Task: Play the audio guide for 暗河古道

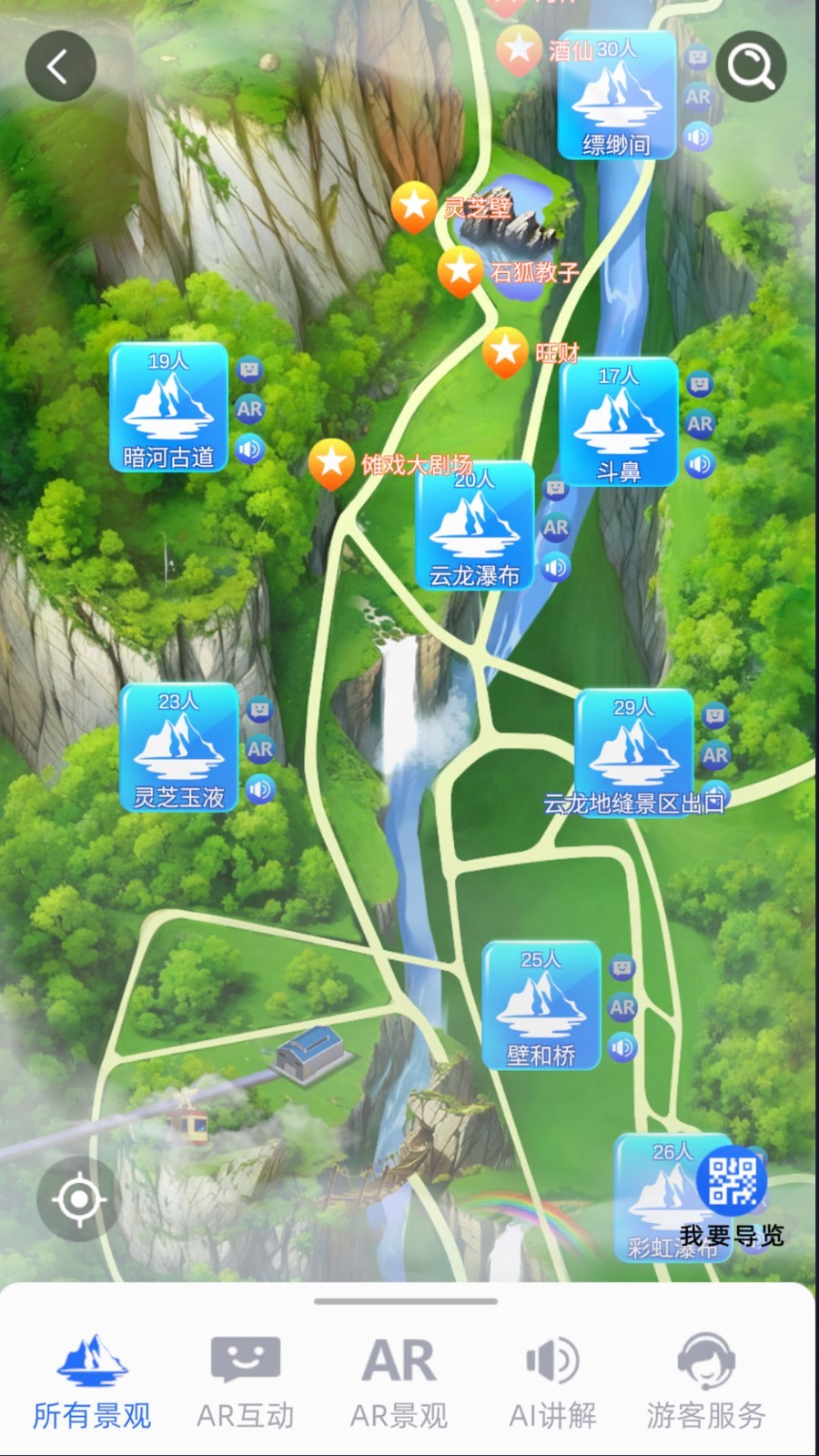Action: tap(249, 449)
